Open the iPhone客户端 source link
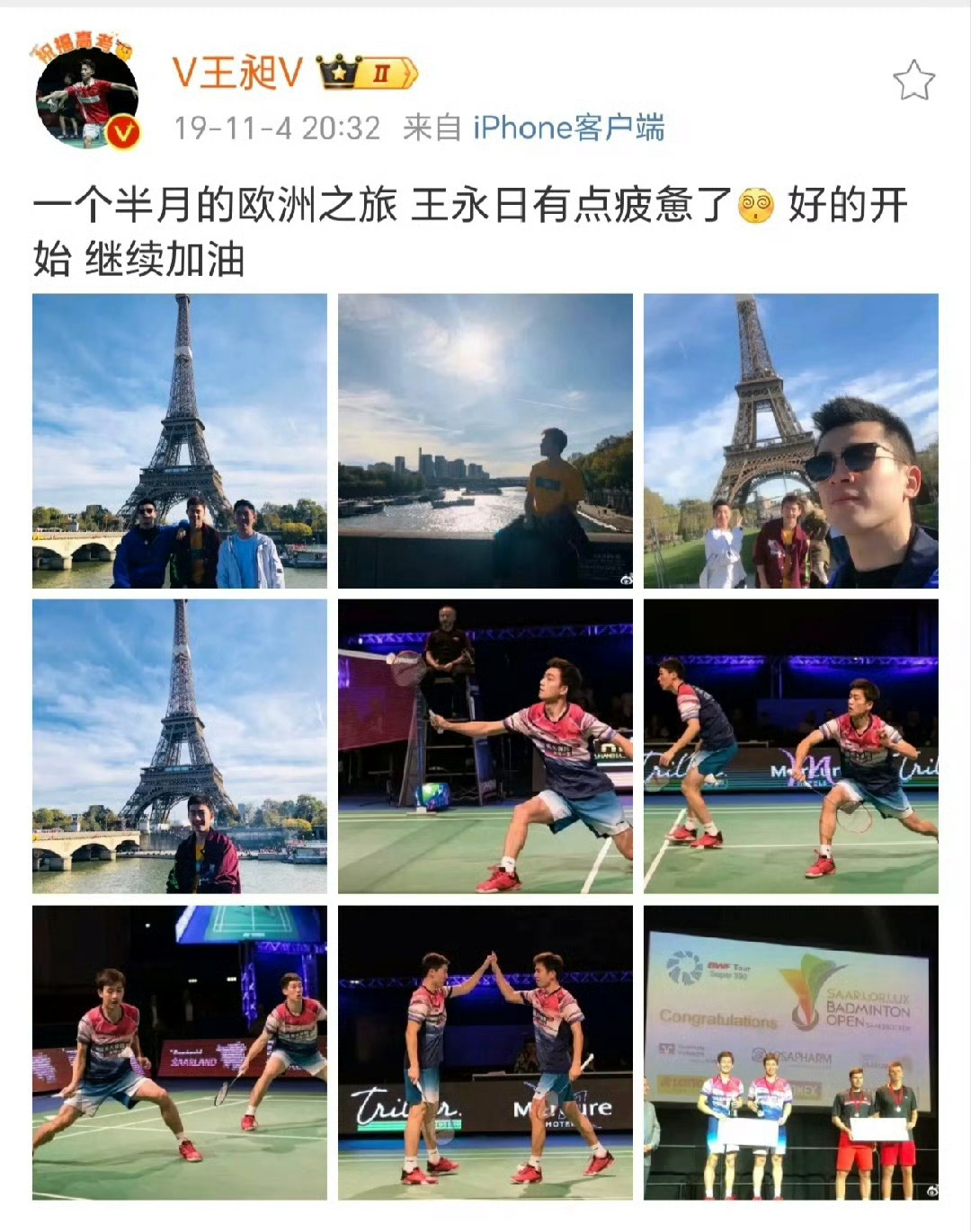Screen dimensions: 971x1232 tap(568, 128)
